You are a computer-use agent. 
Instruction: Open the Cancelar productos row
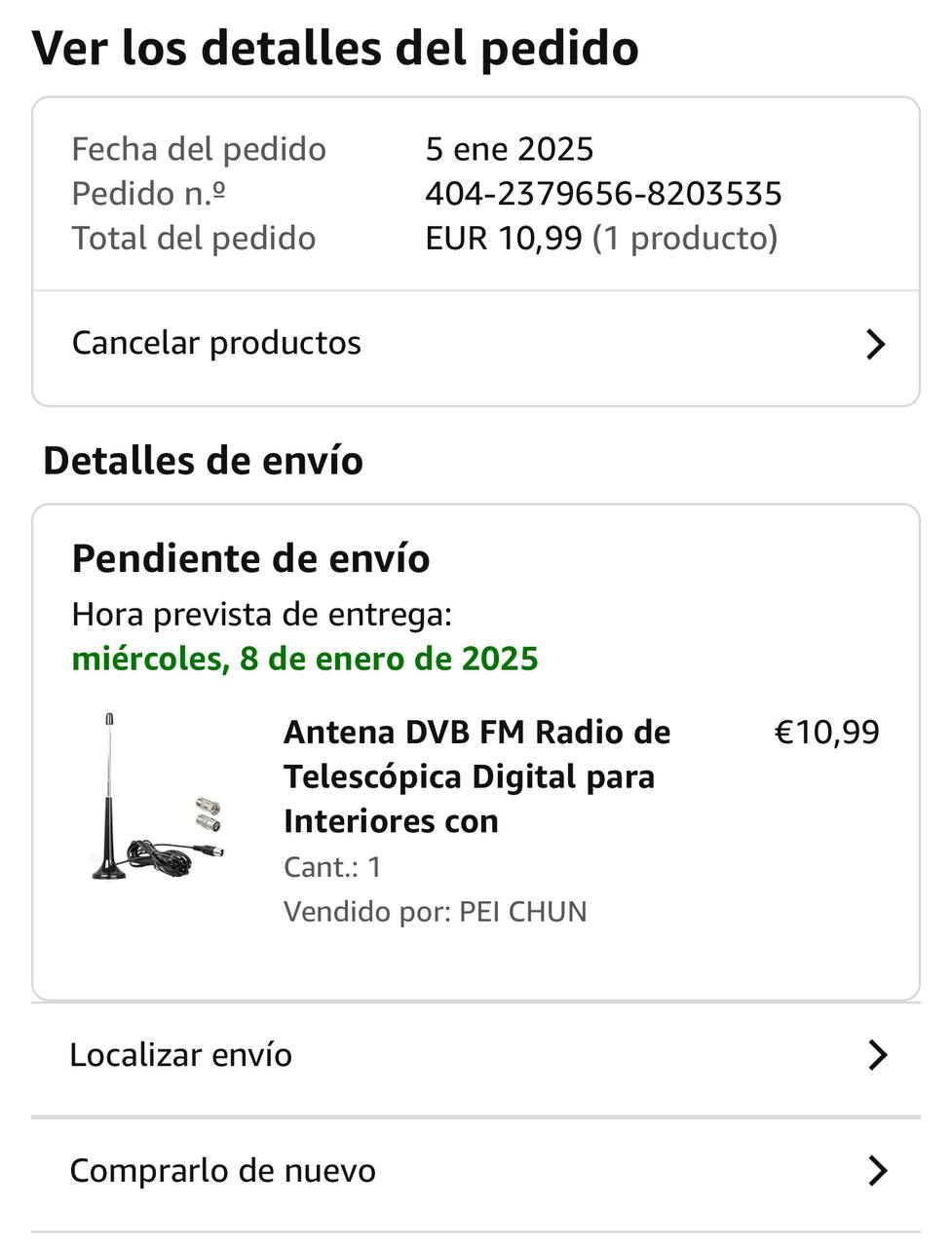[476, 344]
